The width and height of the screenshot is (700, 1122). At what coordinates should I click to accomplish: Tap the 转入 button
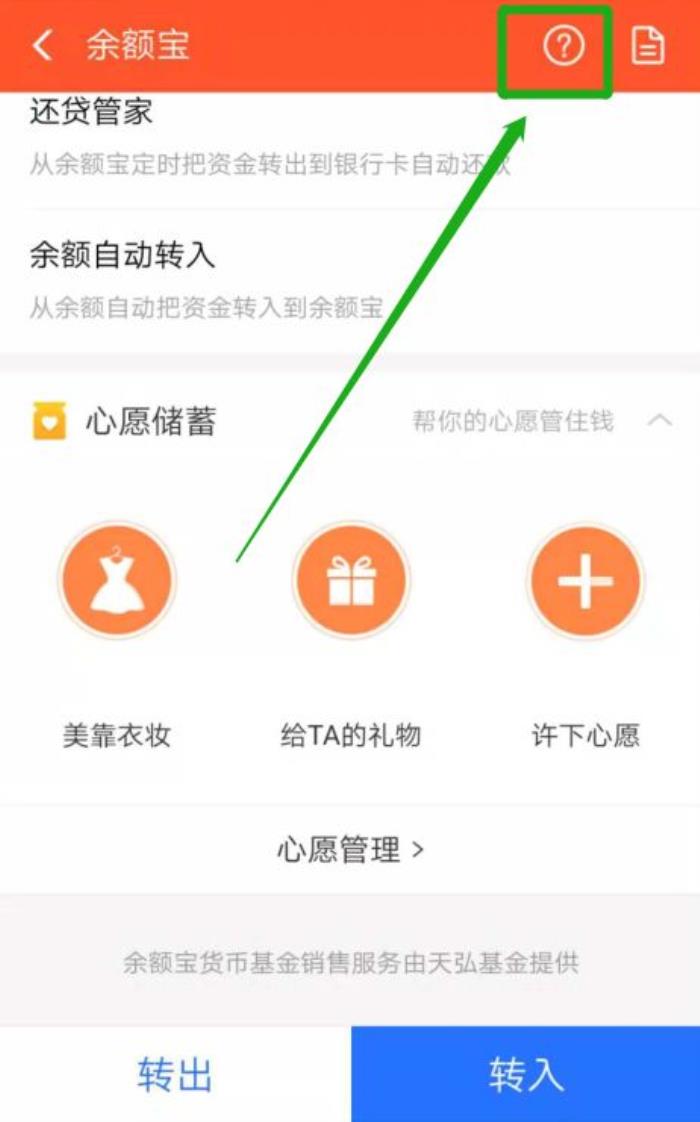click(526, 1075)
